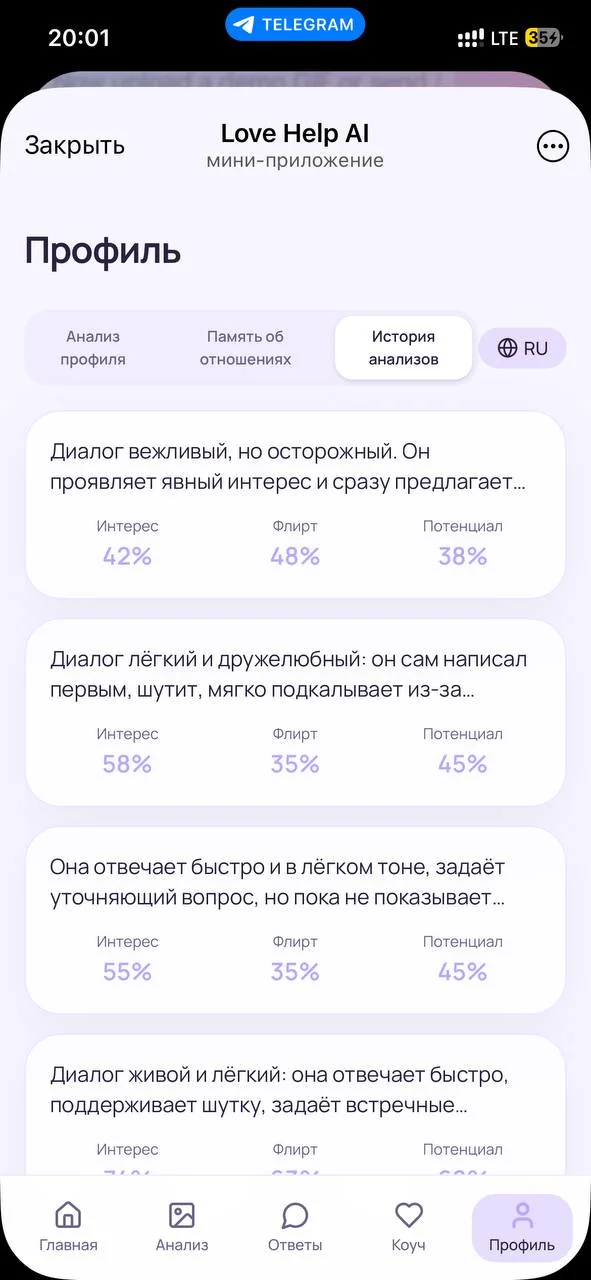
Task: Select the Память об отношениях tab
Action: [245, 348]
